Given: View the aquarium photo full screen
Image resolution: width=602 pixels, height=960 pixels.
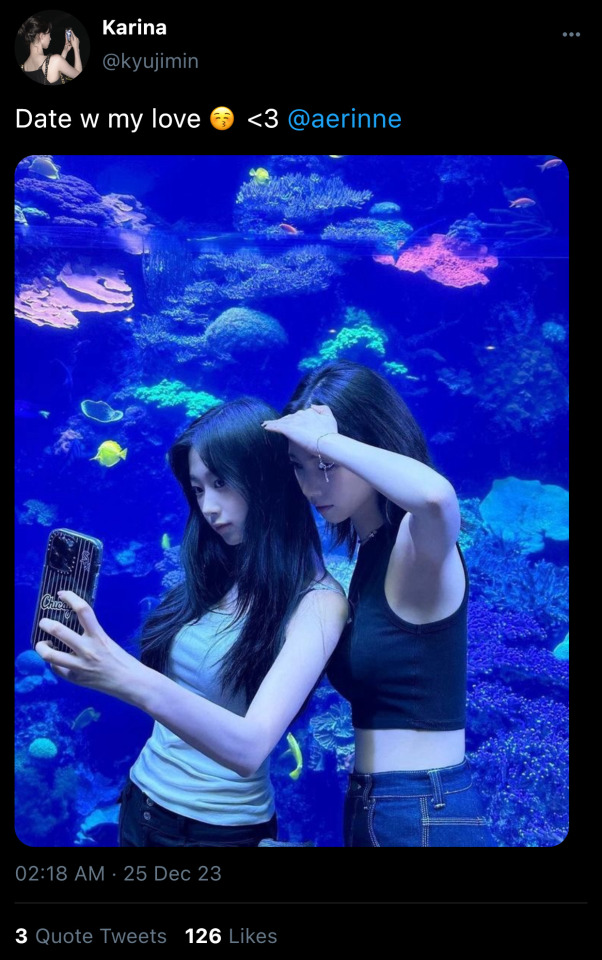Looking at the screenshot, I should click(291, 500).
